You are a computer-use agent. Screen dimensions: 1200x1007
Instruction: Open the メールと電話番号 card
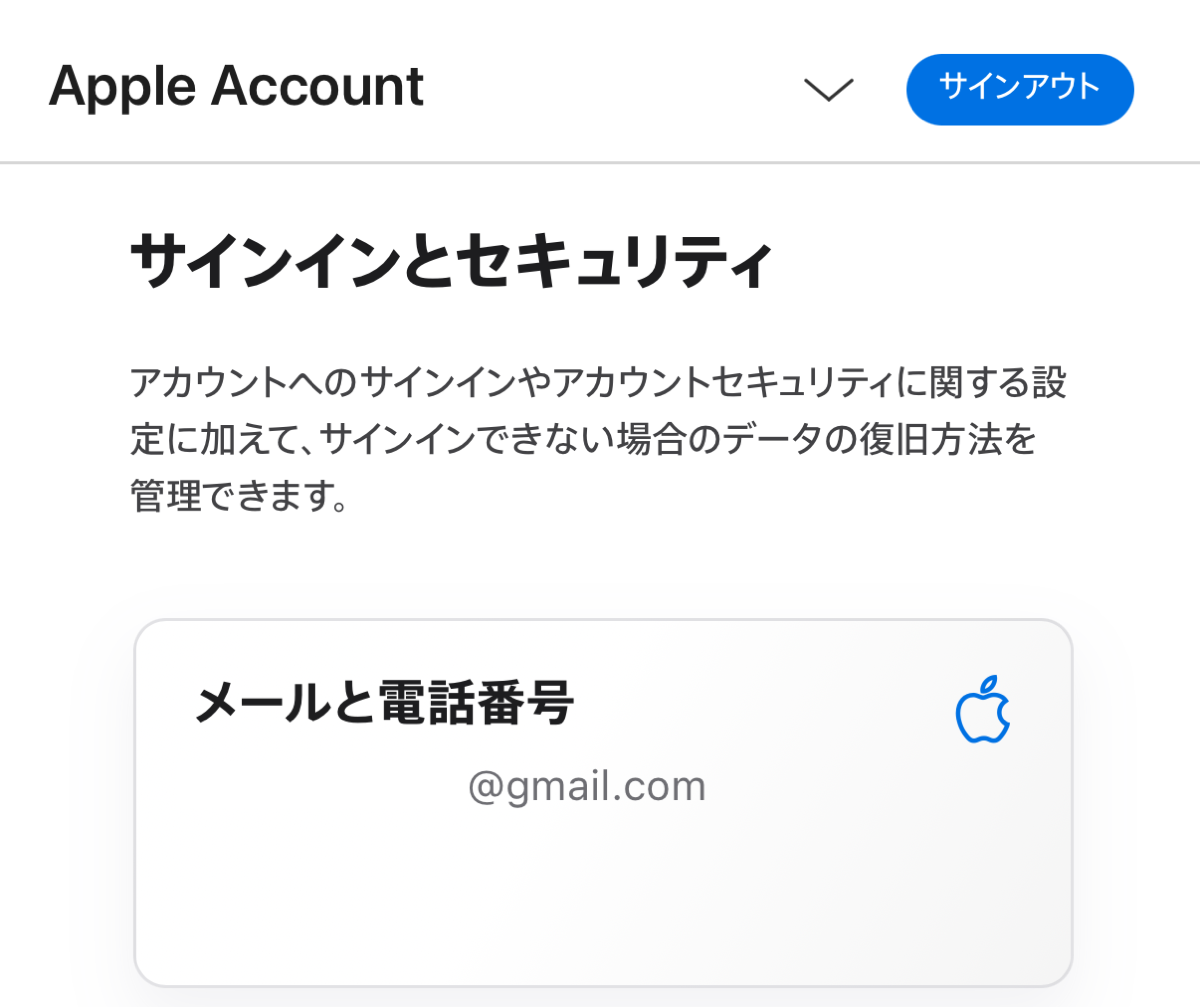(x=603, y=802)
